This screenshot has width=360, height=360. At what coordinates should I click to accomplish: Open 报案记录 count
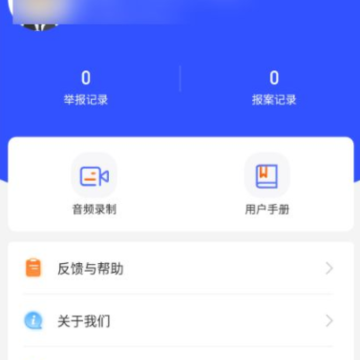pos(274,88)
